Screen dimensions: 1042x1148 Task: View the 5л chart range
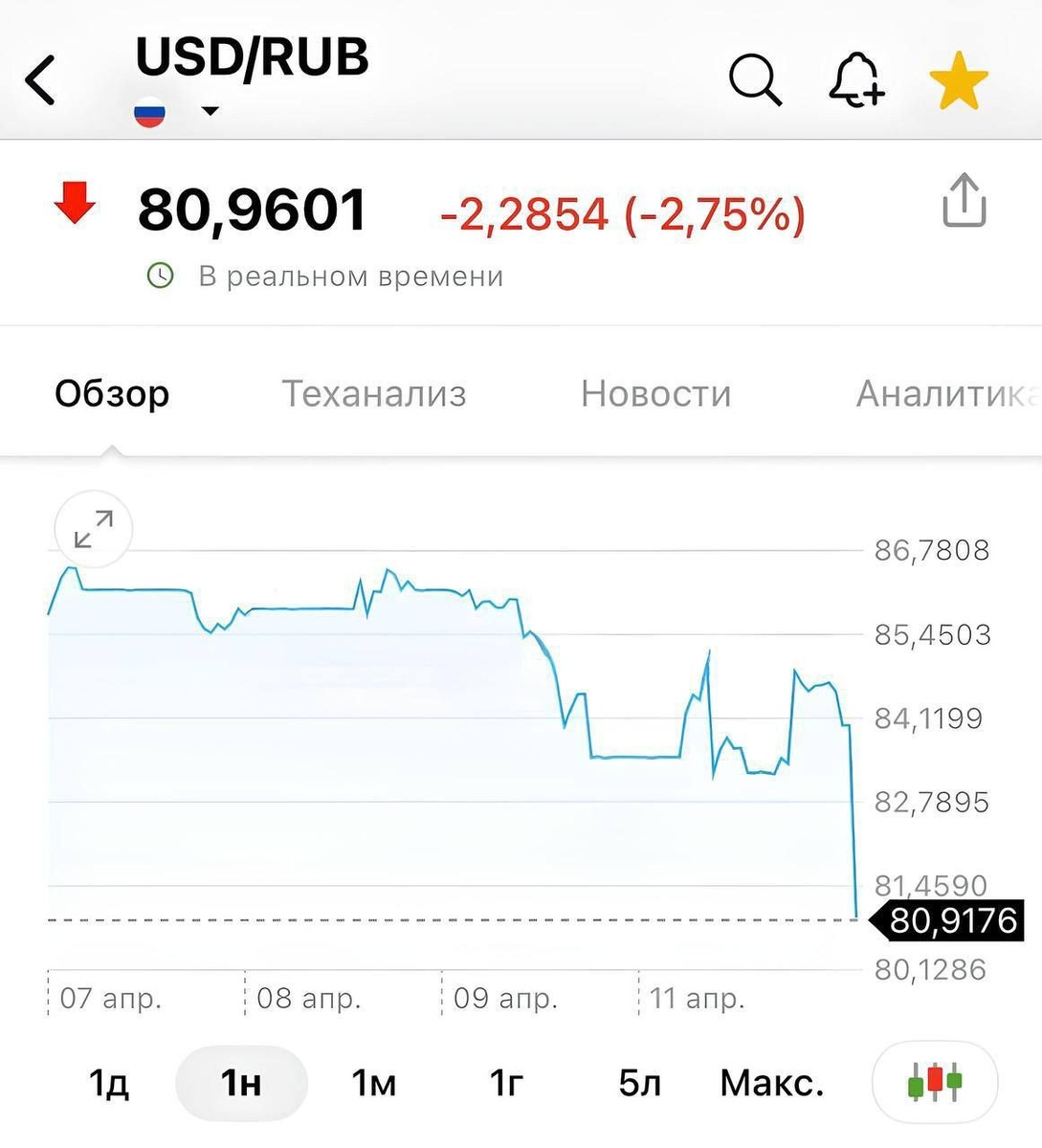pos(639,1083)
